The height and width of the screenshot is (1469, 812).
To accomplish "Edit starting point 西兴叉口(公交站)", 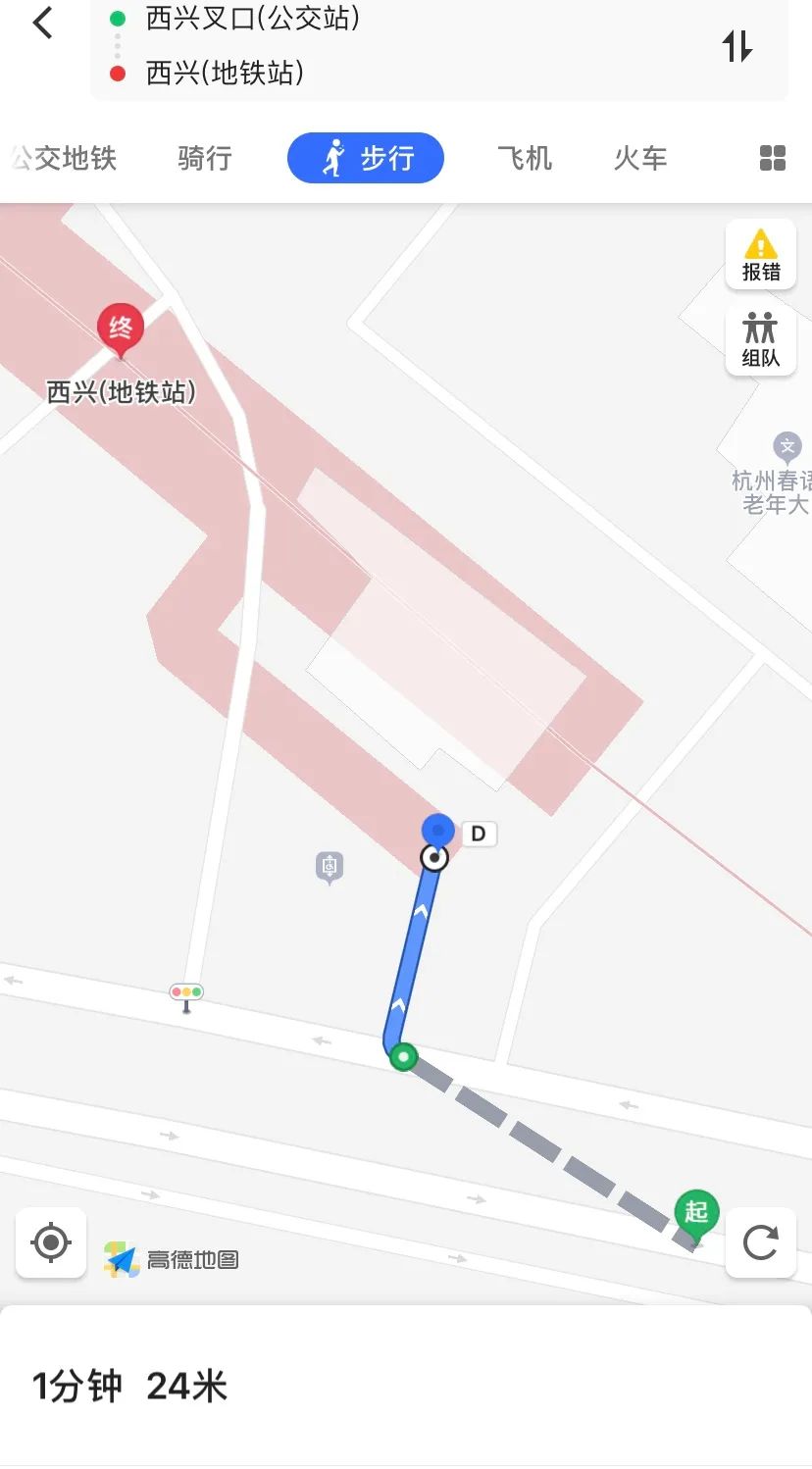I will (x=252, y=18).
